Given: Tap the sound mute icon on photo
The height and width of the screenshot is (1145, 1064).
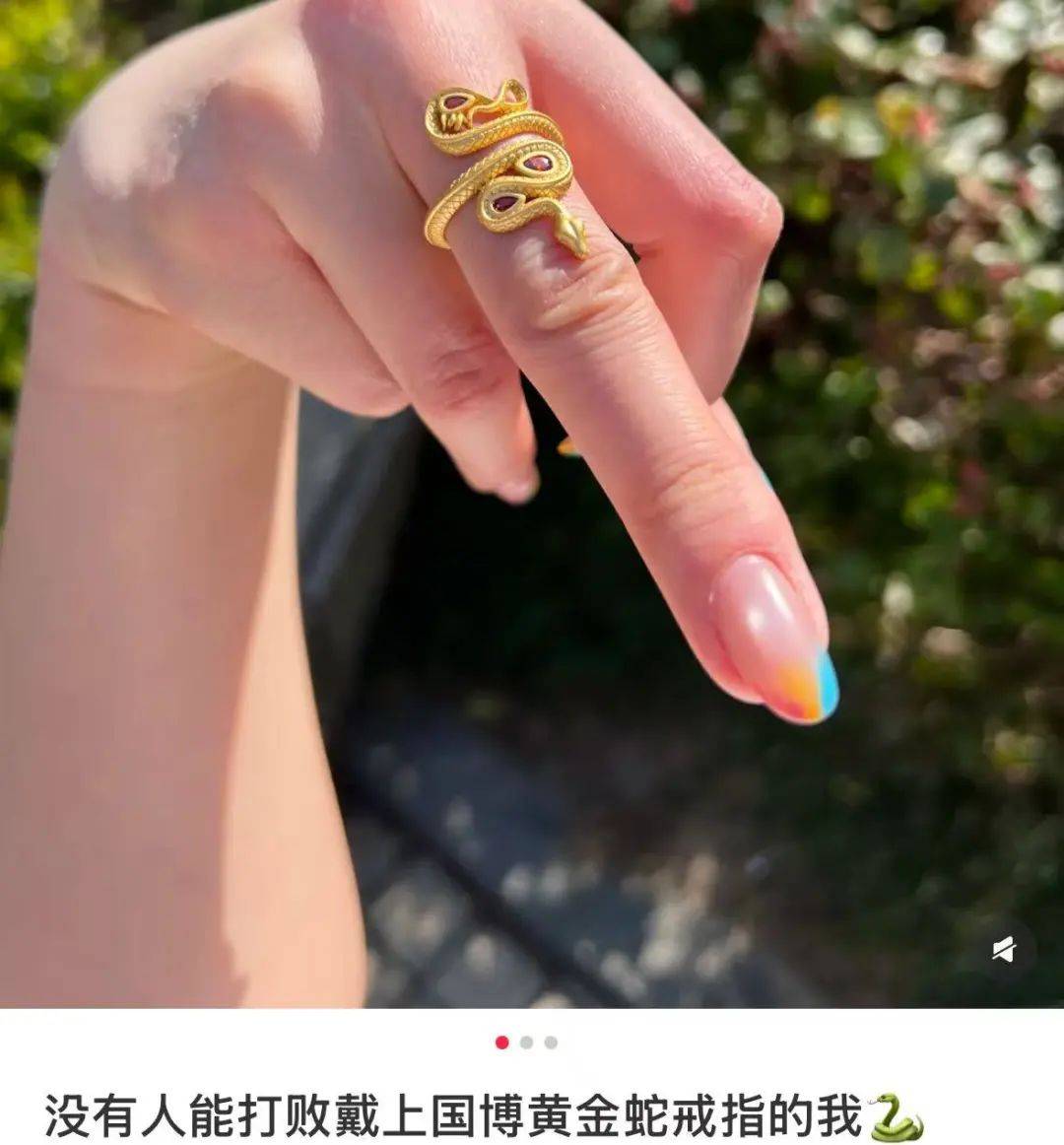Looking at the screenshot, I should point(1002,950).
